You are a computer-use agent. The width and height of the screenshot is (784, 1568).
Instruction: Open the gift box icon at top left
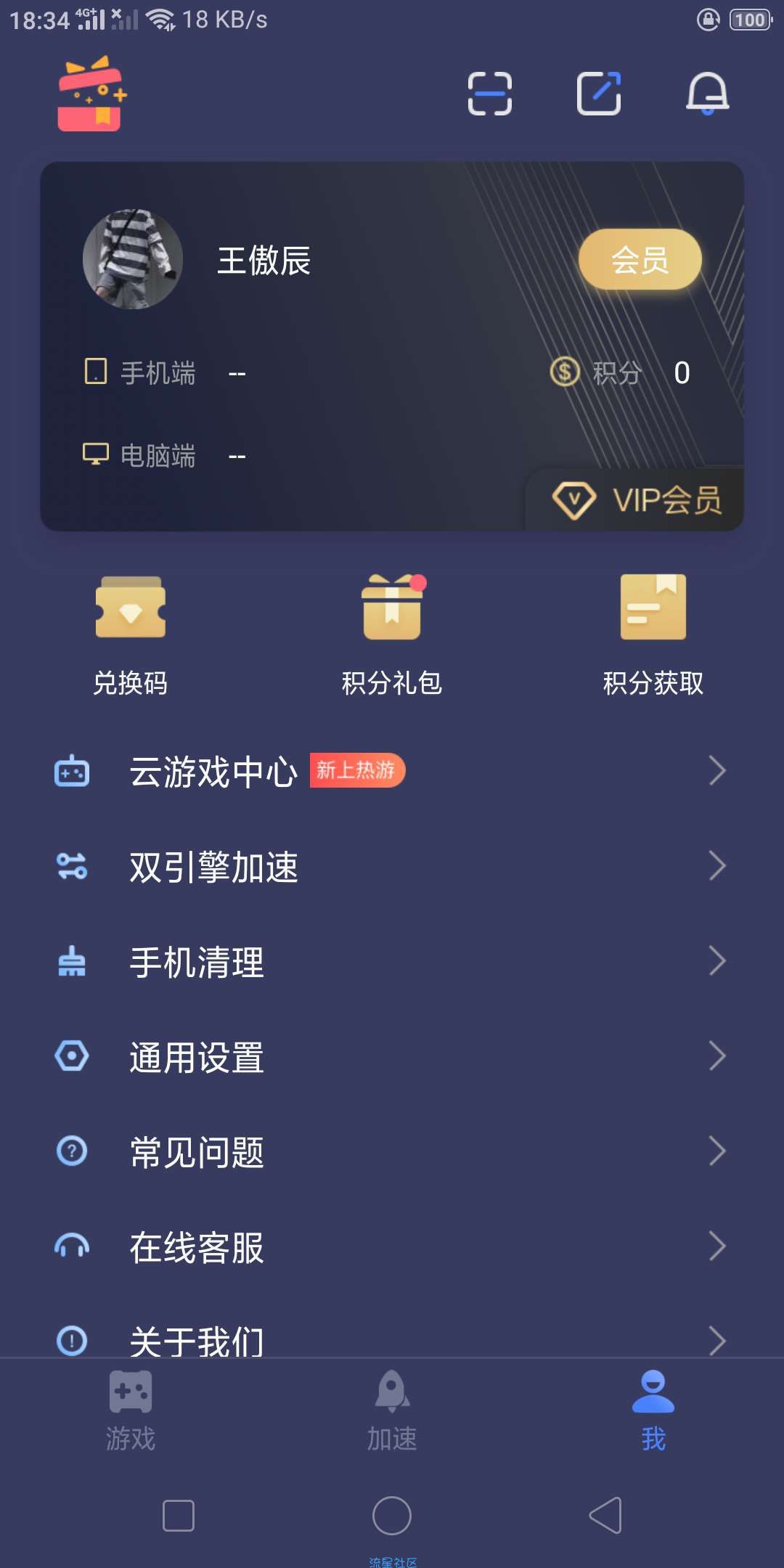coord(92,94)
